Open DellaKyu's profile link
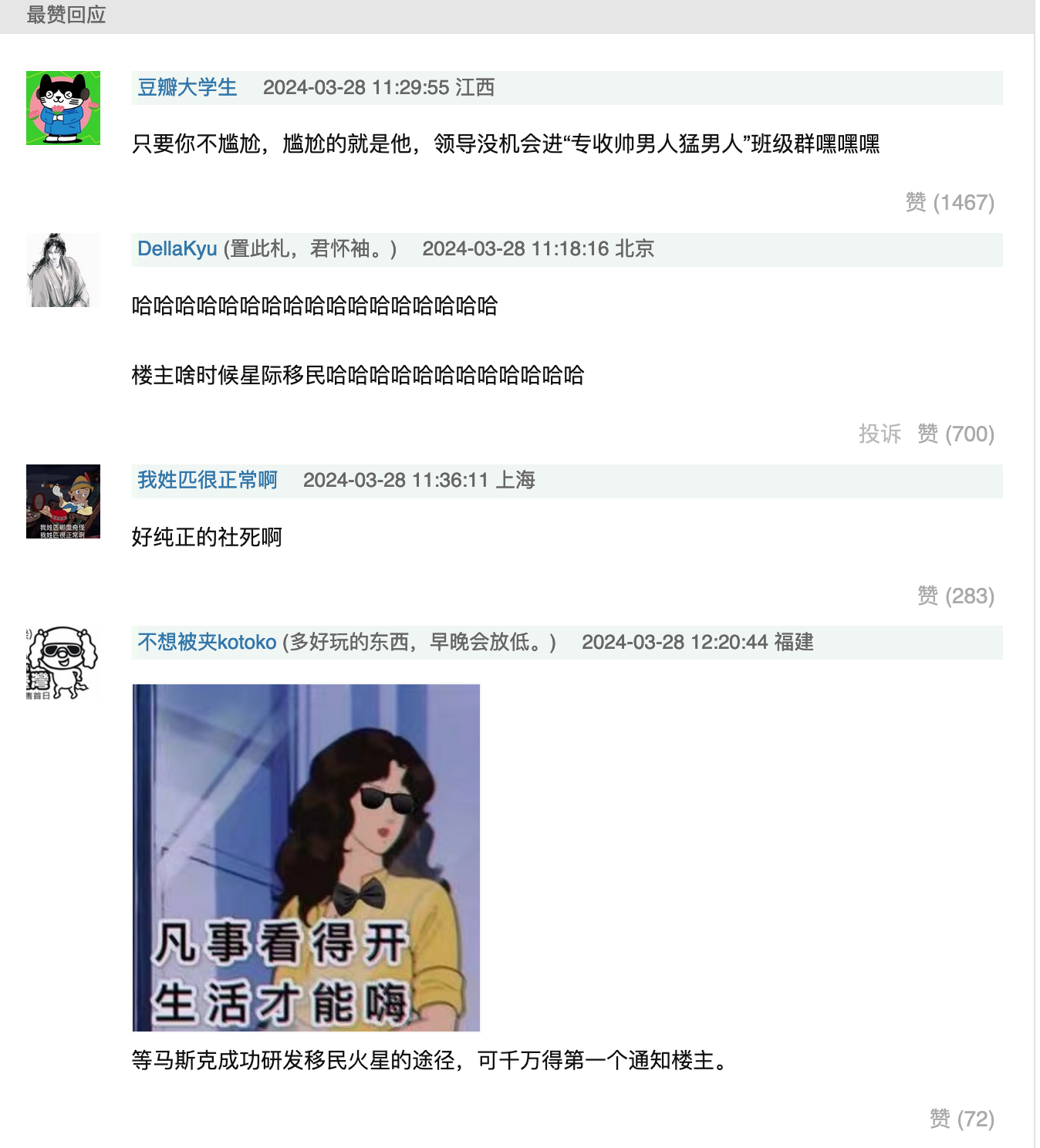 pyautogui.click(x=177, y=249)
